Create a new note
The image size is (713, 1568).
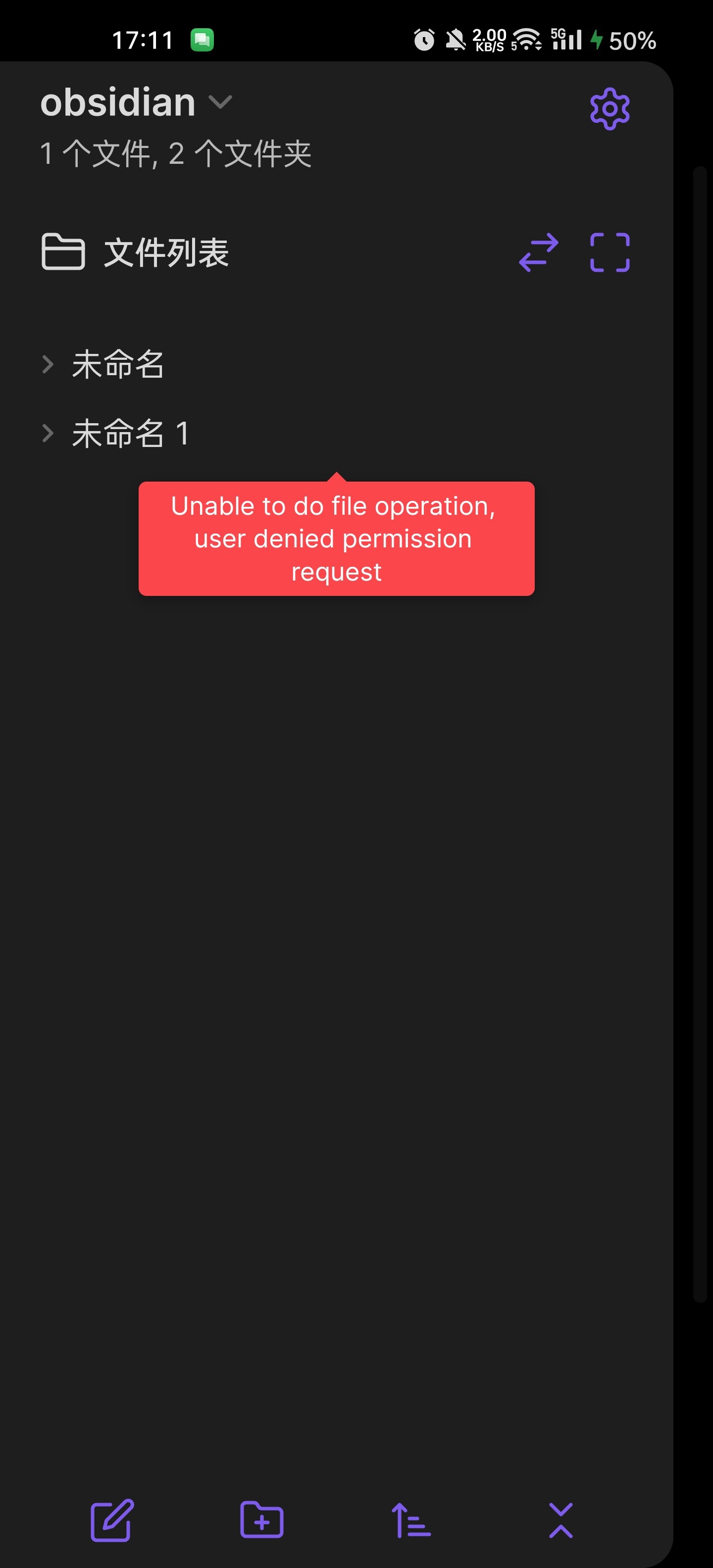[x=112, y=1520]
